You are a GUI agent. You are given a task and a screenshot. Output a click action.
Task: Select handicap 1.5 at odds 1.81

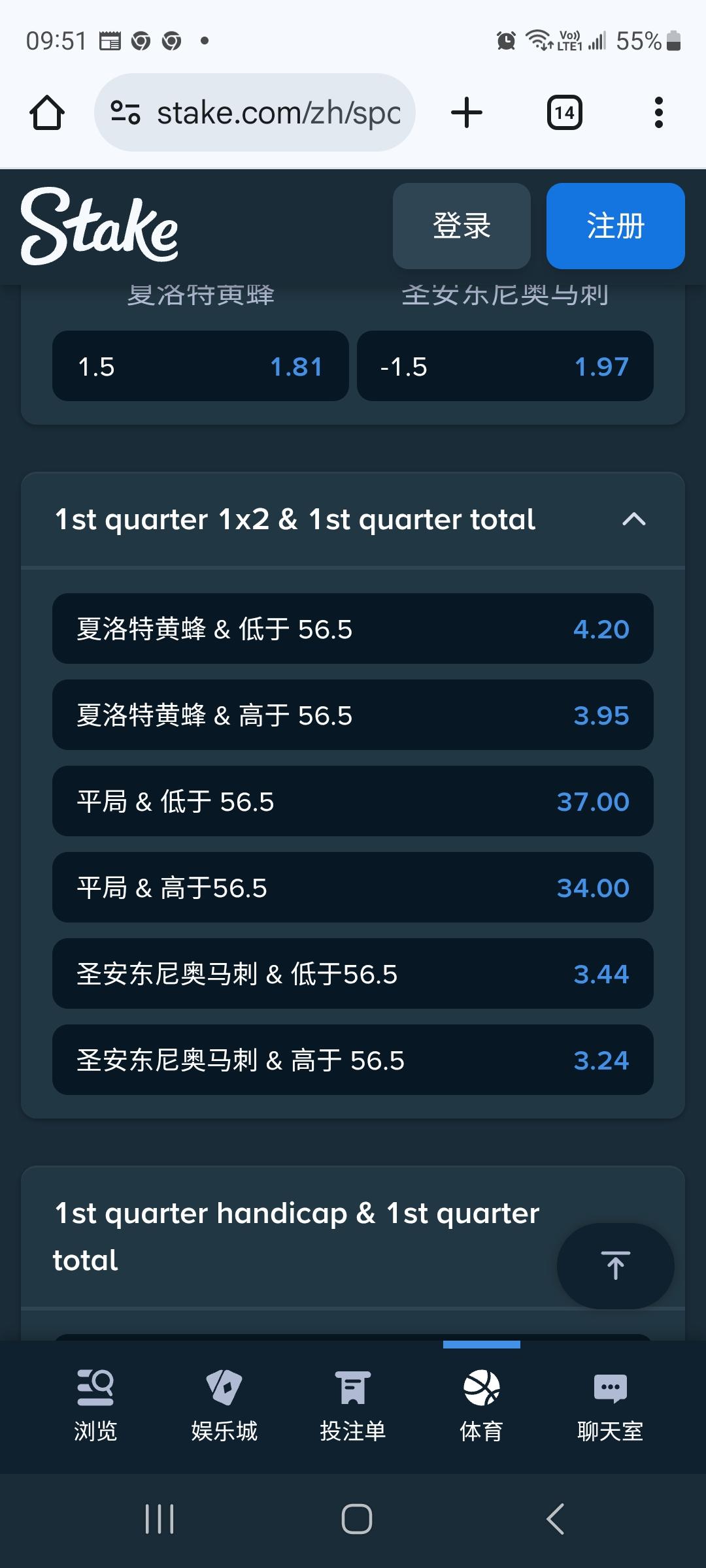tap(200, 367)
